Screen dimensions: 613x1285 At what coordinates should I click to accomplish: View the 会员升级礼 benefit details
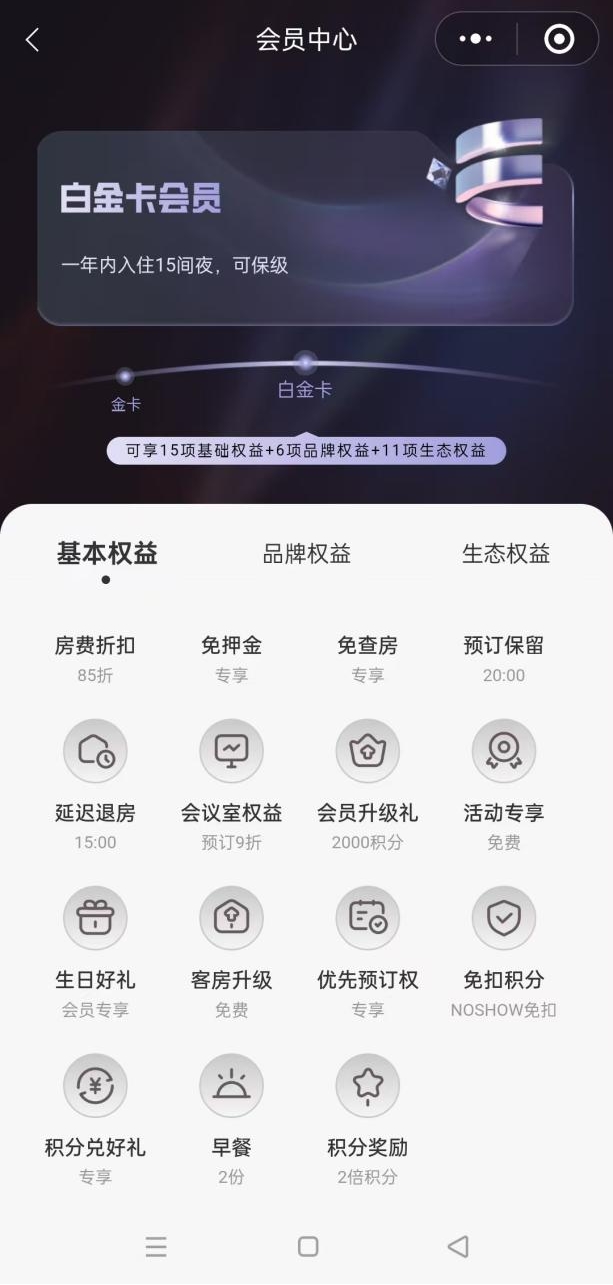click(367, 751)
